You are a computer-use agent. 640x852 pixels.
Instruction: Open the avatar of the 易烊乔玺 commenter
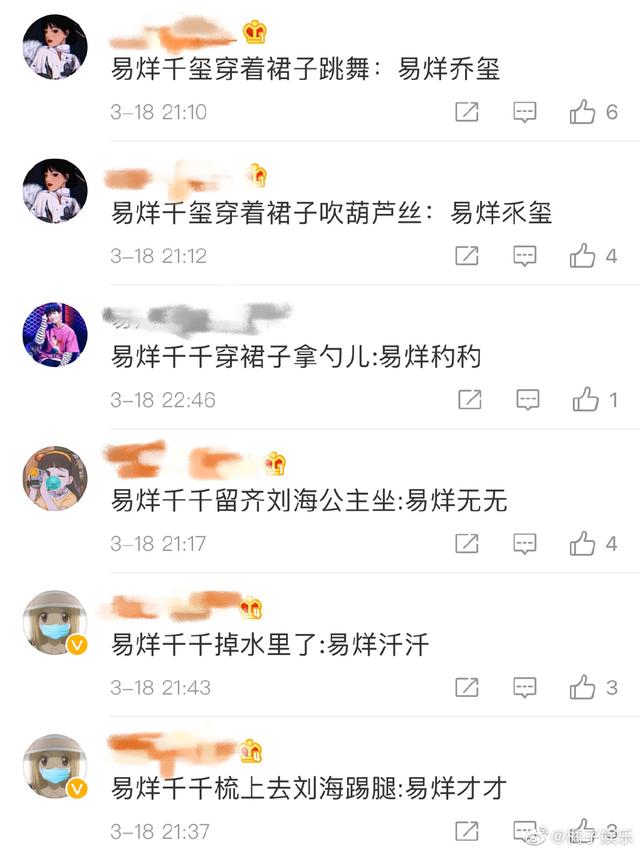55,47
